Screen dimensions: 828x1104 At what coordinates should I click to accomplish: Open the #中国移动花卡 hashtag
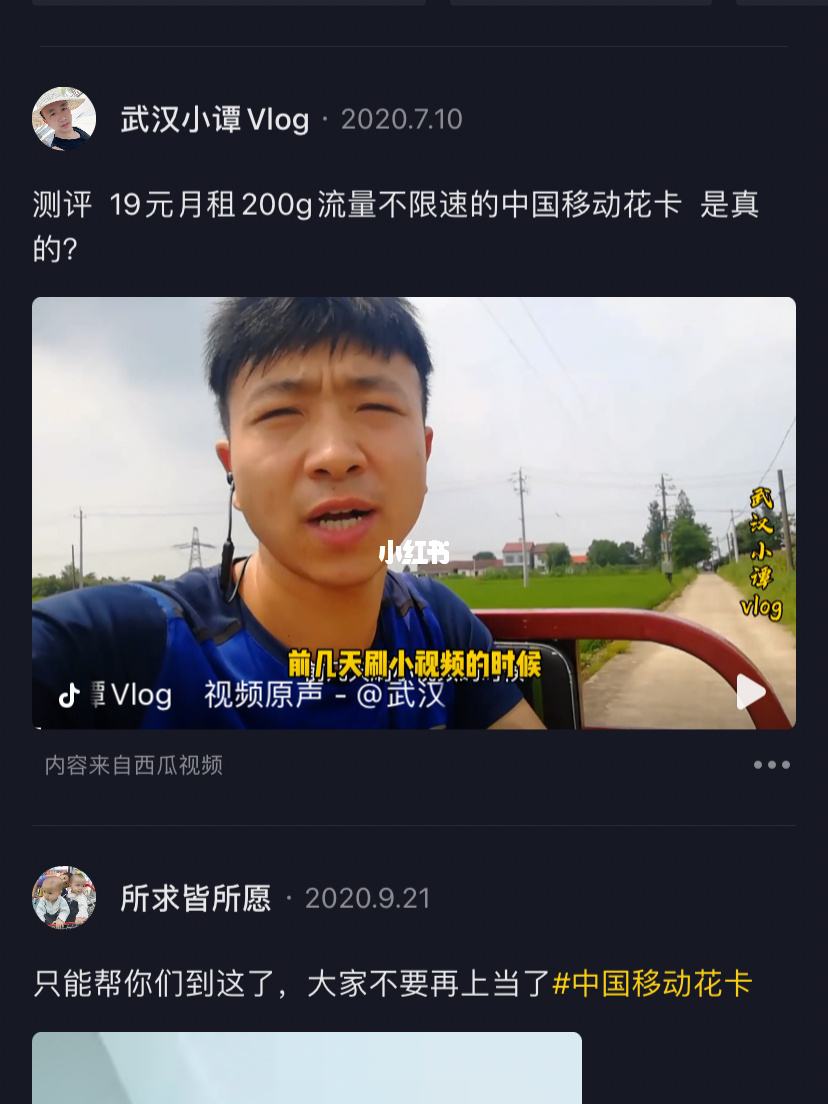(652, 983)
